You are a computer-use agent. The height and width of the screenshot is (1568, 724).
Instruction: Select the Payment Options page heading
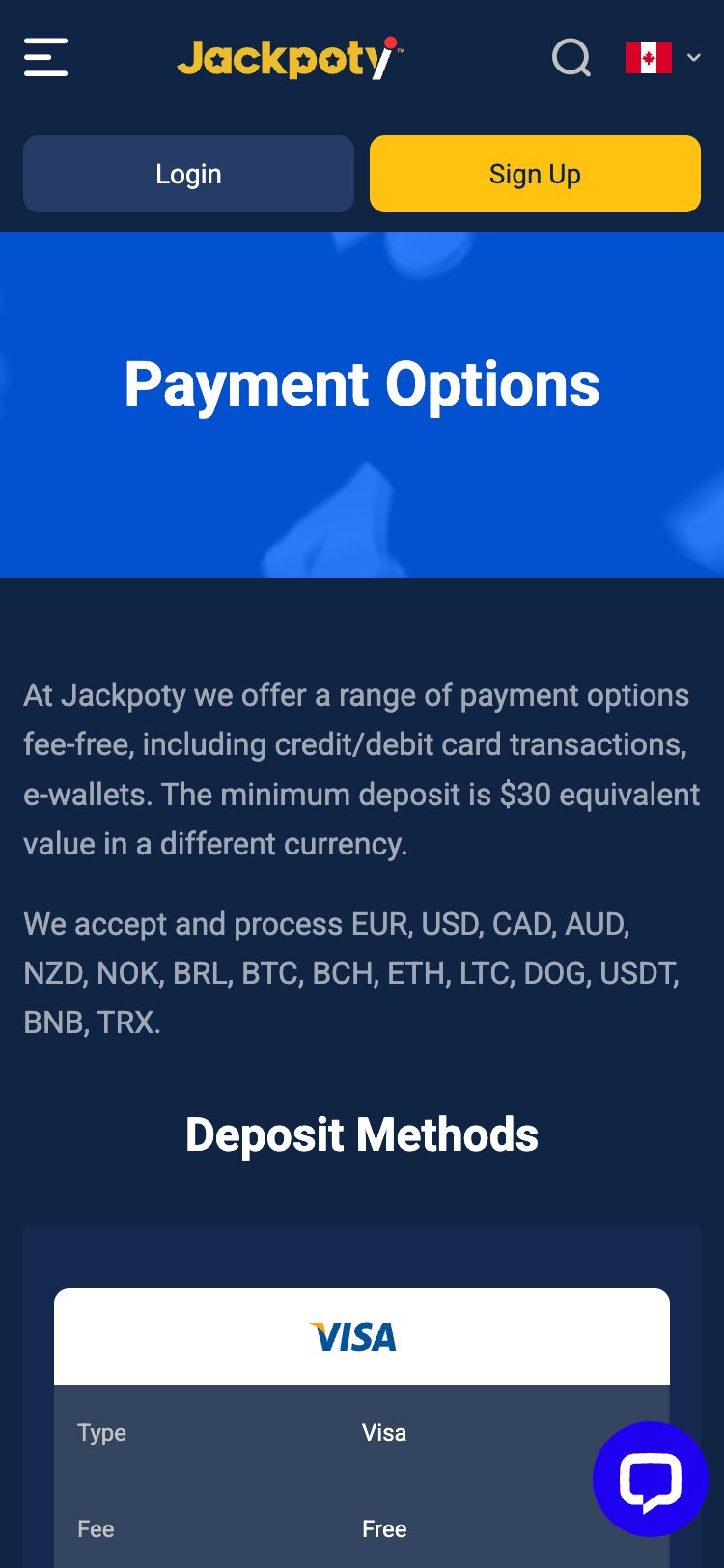tap(362, 383)
